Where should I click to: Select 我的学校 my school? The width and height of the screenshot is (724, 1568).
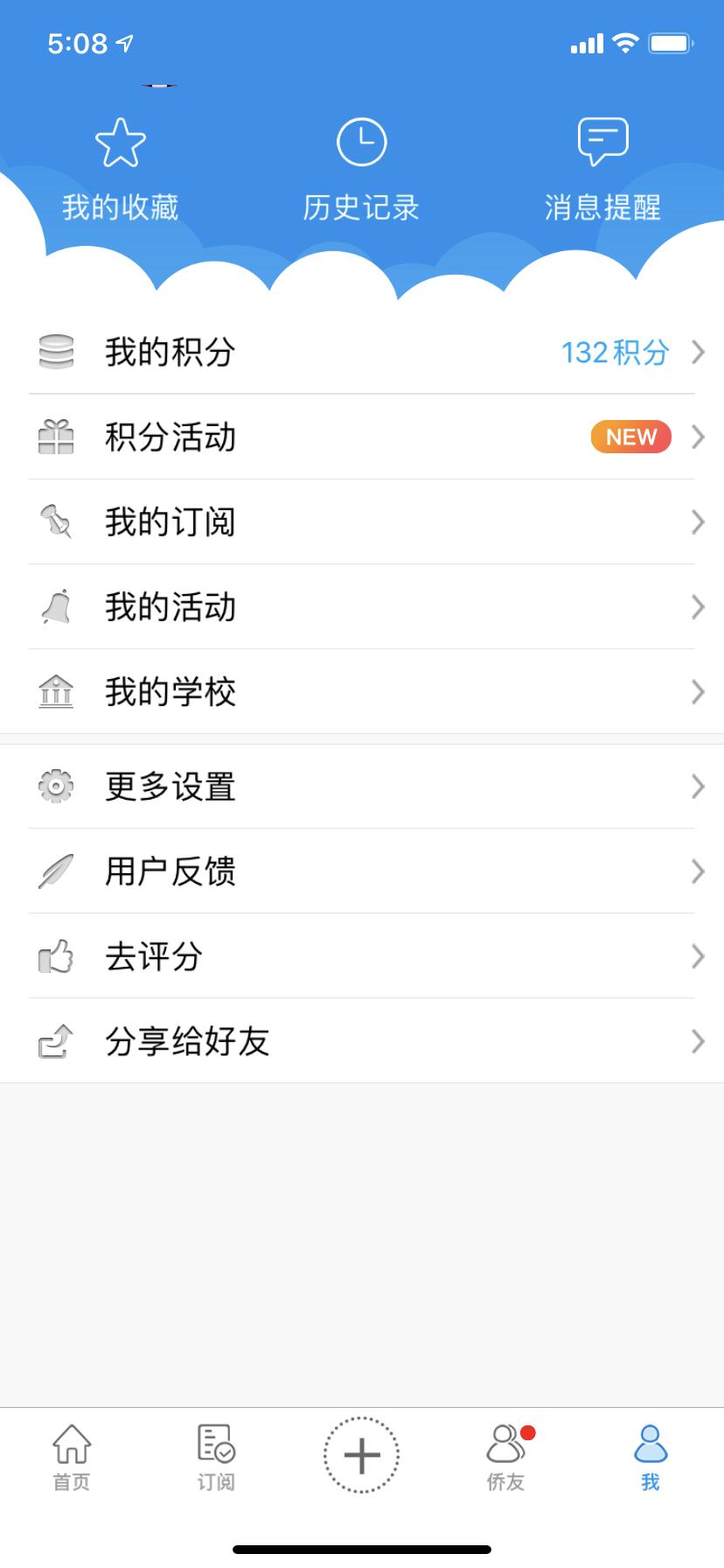pos(362,692)
